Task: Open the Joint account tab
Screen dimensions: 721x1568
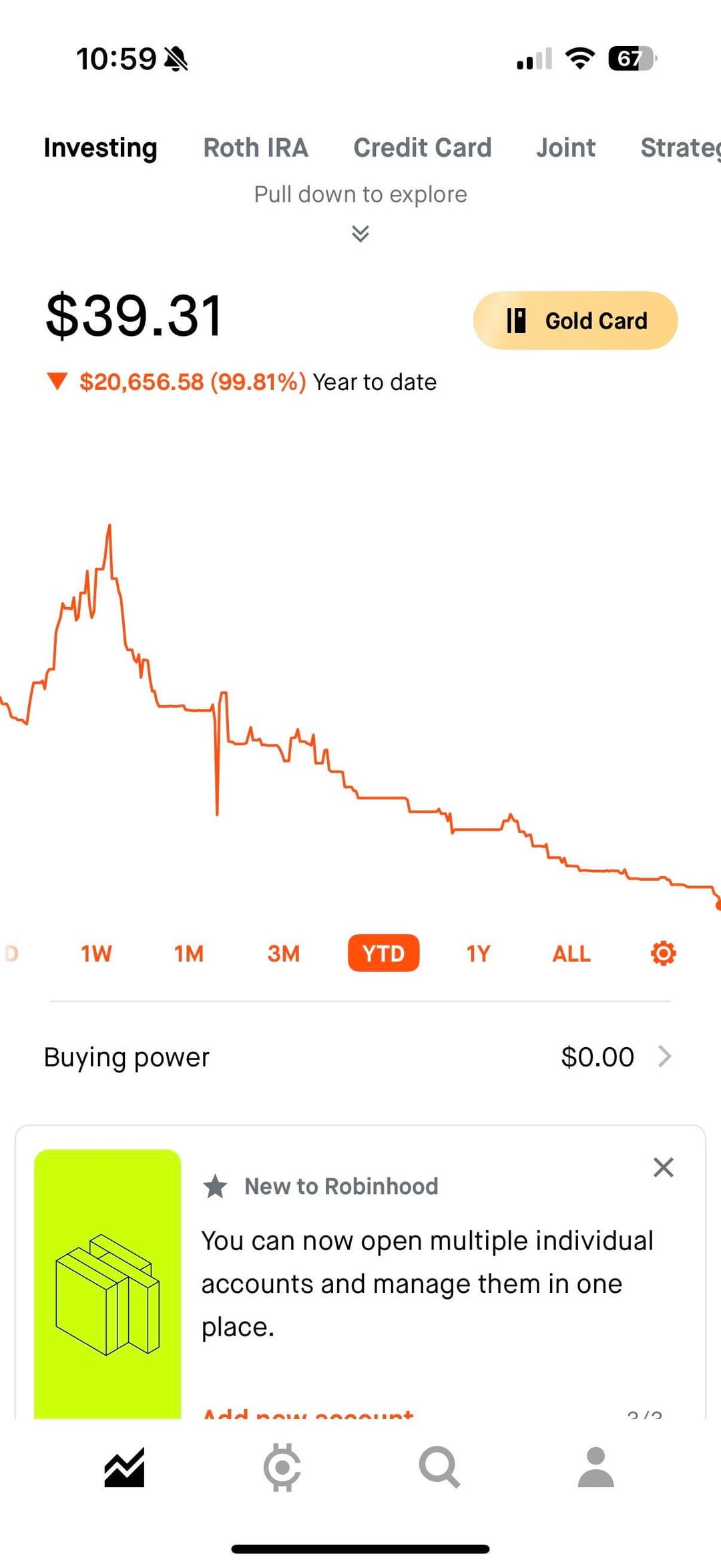Action: point(565,148)
